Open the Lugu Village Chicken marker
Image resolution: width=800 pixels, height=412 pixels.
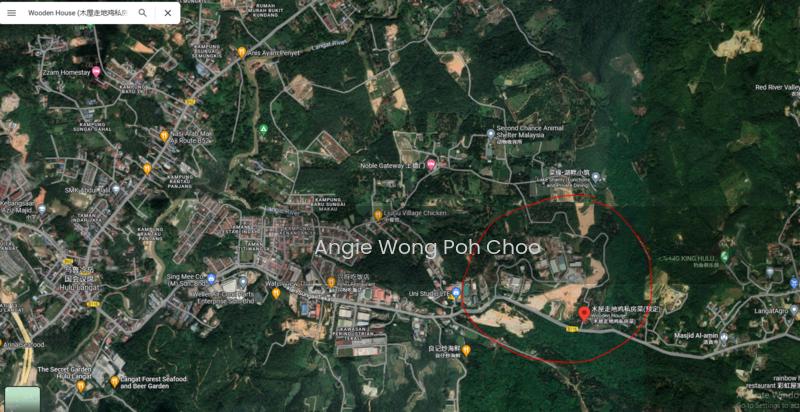pyautogui.click(x=377, y=214)
